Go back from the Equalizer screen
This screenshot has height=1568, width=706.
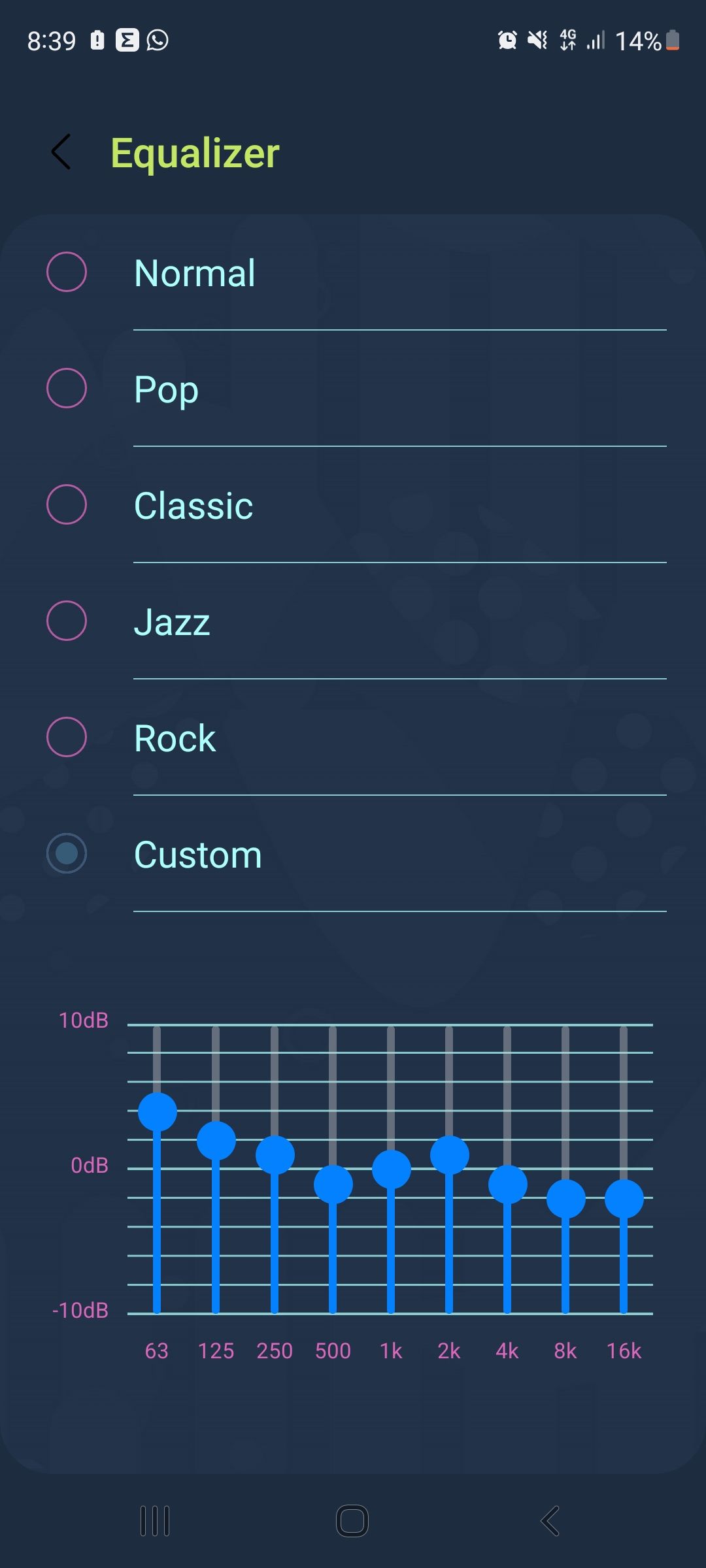(61, 153)
